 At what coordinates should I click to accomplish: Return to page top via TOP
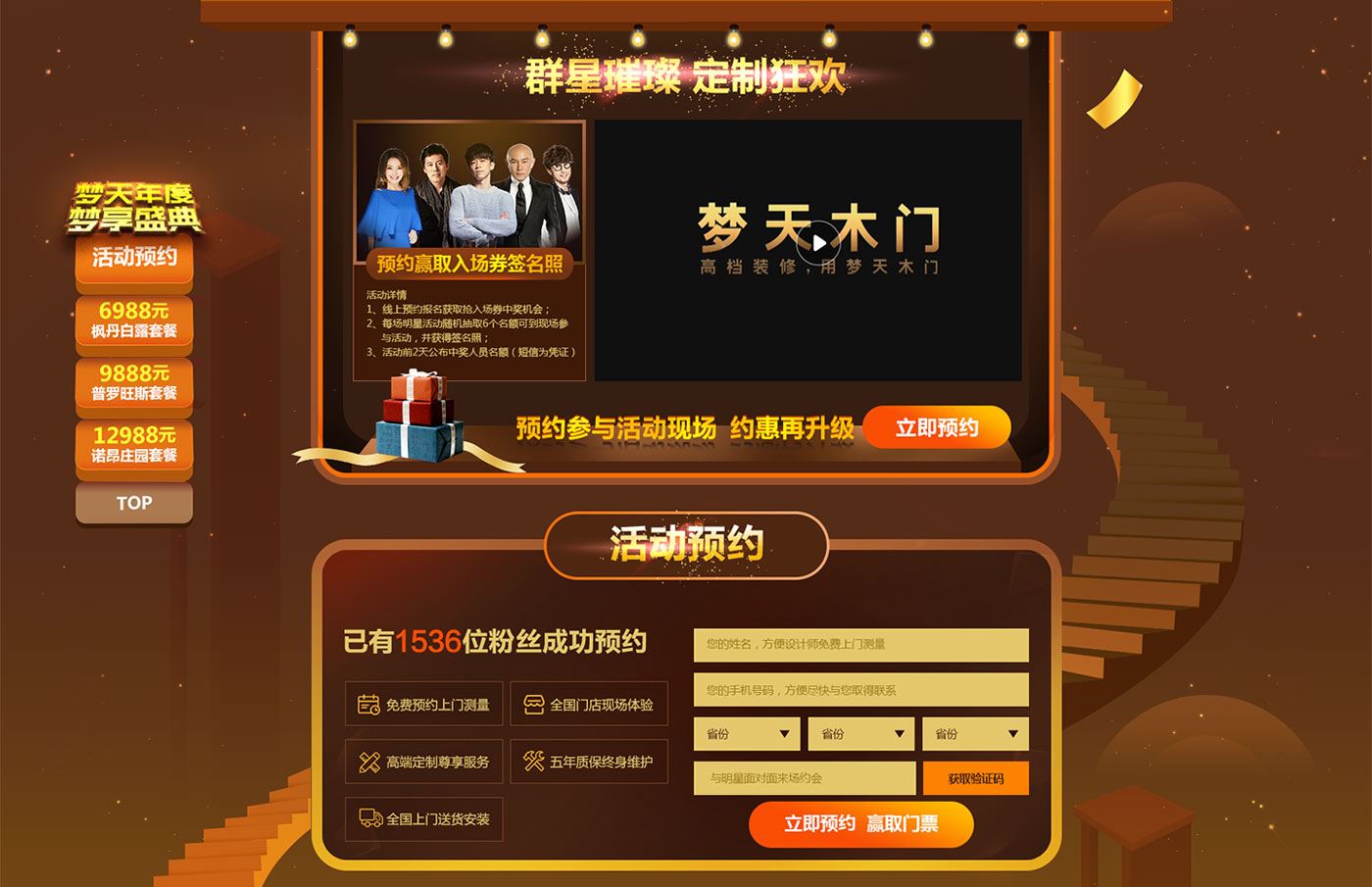(134, 503)
